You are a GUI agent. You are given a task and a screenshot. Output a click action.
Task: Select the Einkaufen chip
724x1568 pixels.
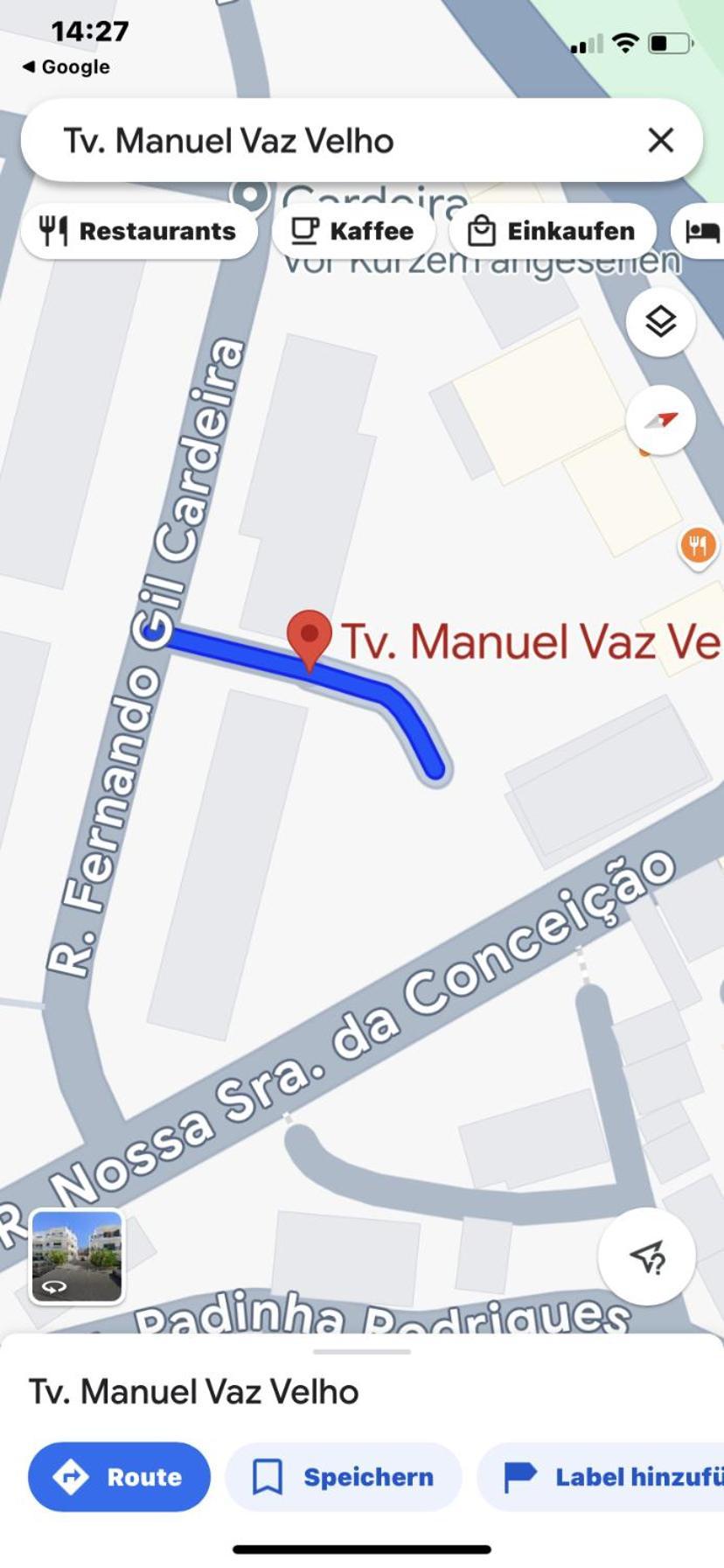[552, 231]
